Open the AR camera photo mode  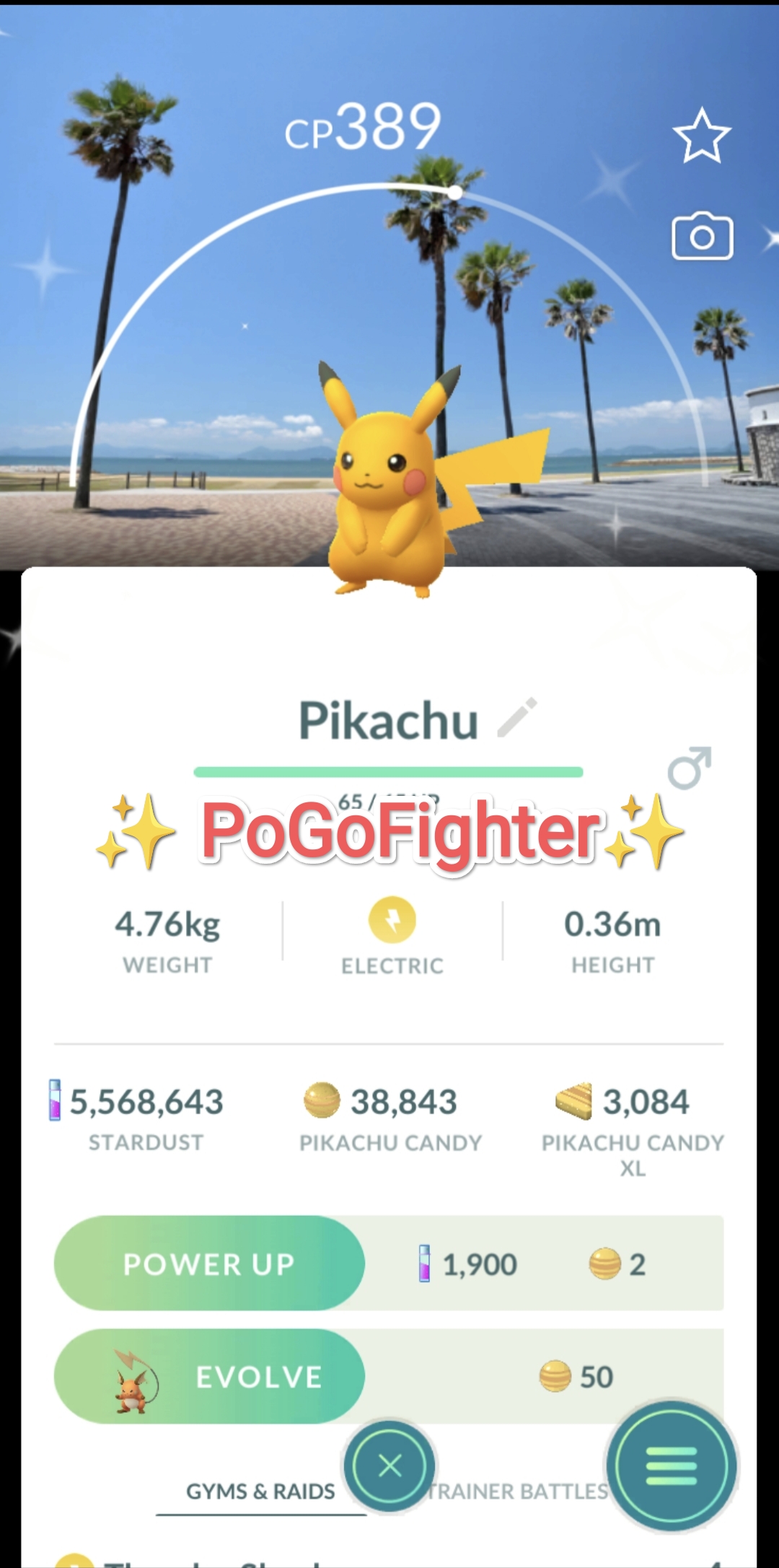tap(702, 236)
